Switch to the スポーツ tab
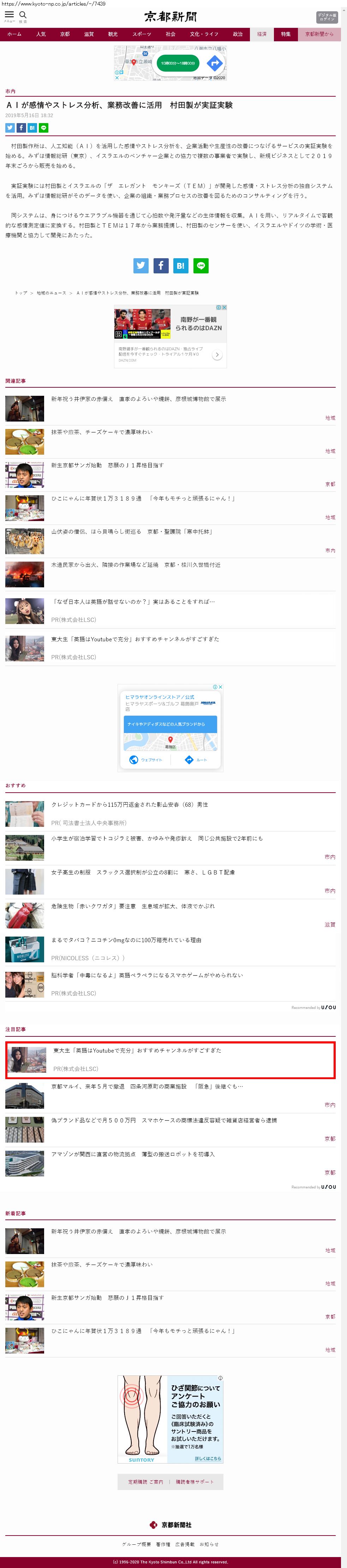Viewport: 347px width, 1568px height. pyautogui.click(x=141, y=34)
